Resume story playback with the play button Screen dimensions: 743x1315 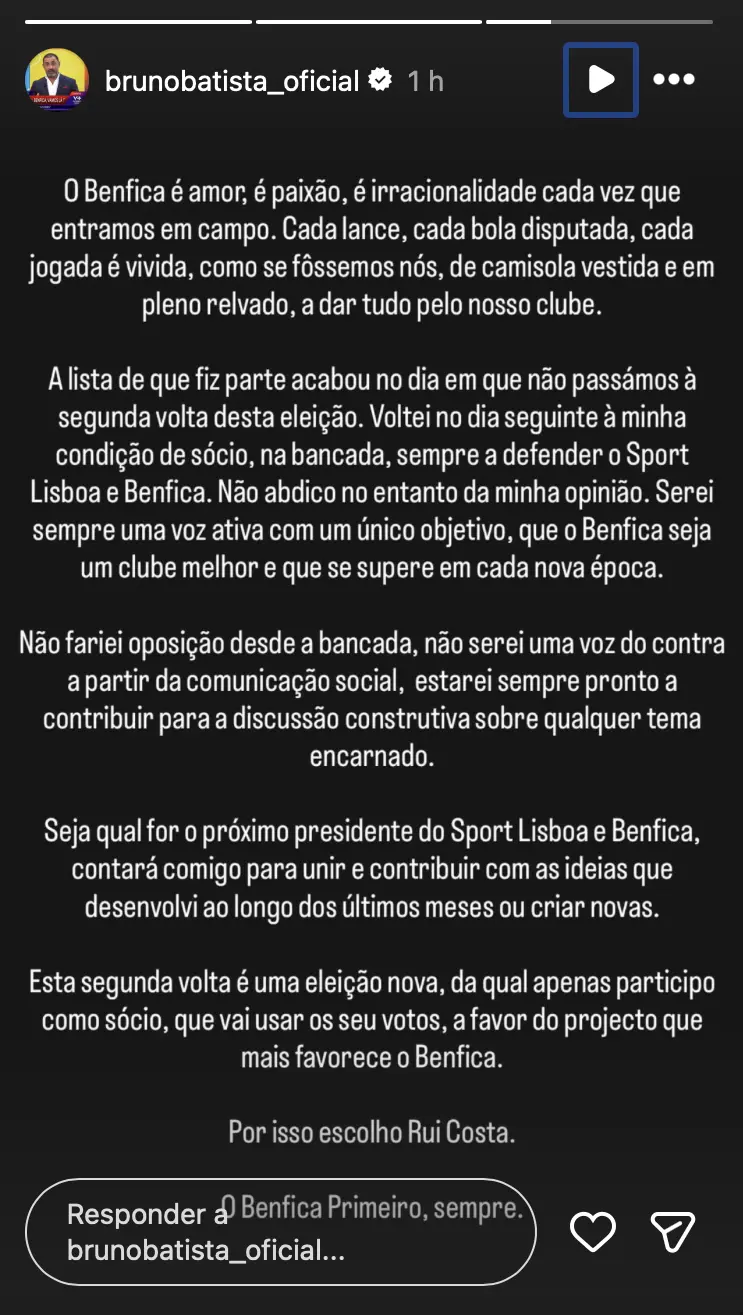pyautogui.click(x=600, y=80)
